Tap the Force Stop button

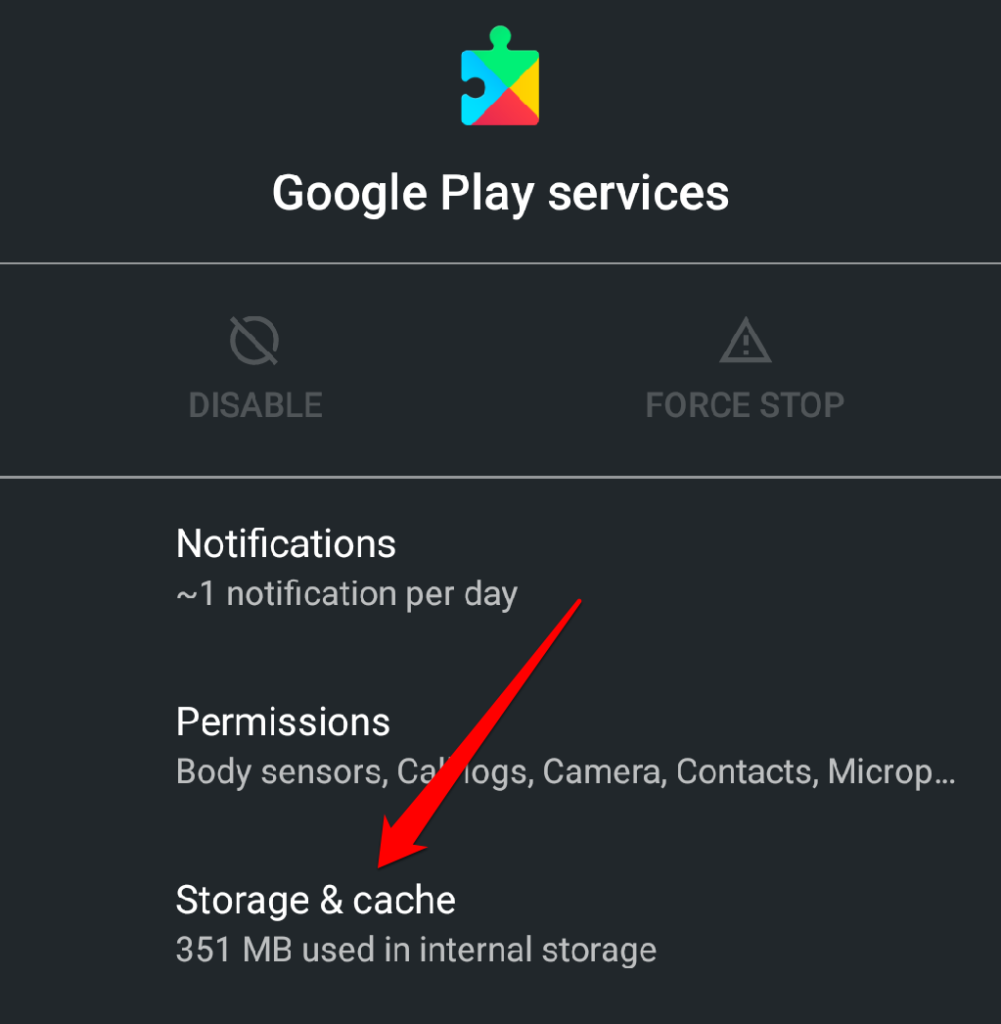[x=745, y=370]
